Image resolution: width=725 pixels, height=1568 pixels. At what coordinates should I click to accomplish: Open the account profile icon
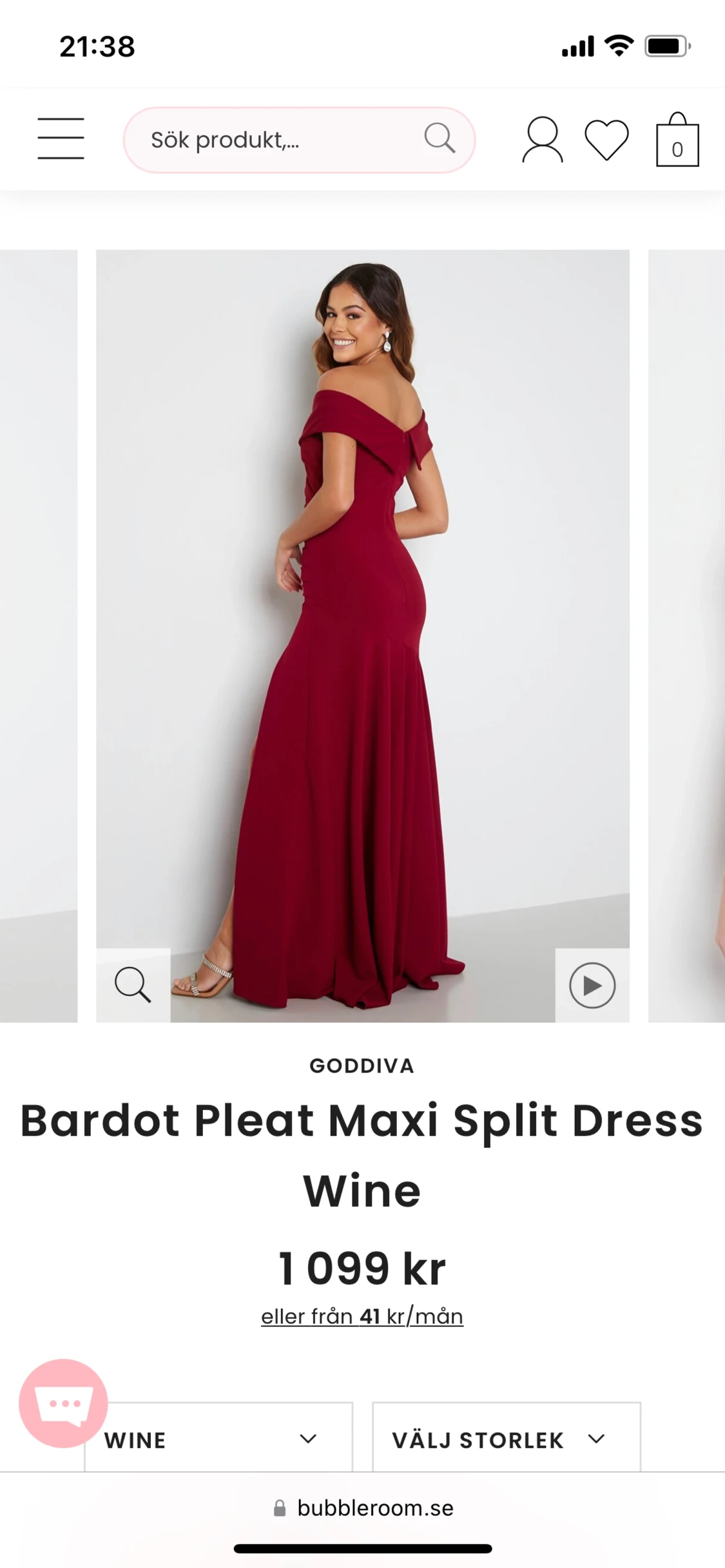point(542,139)
